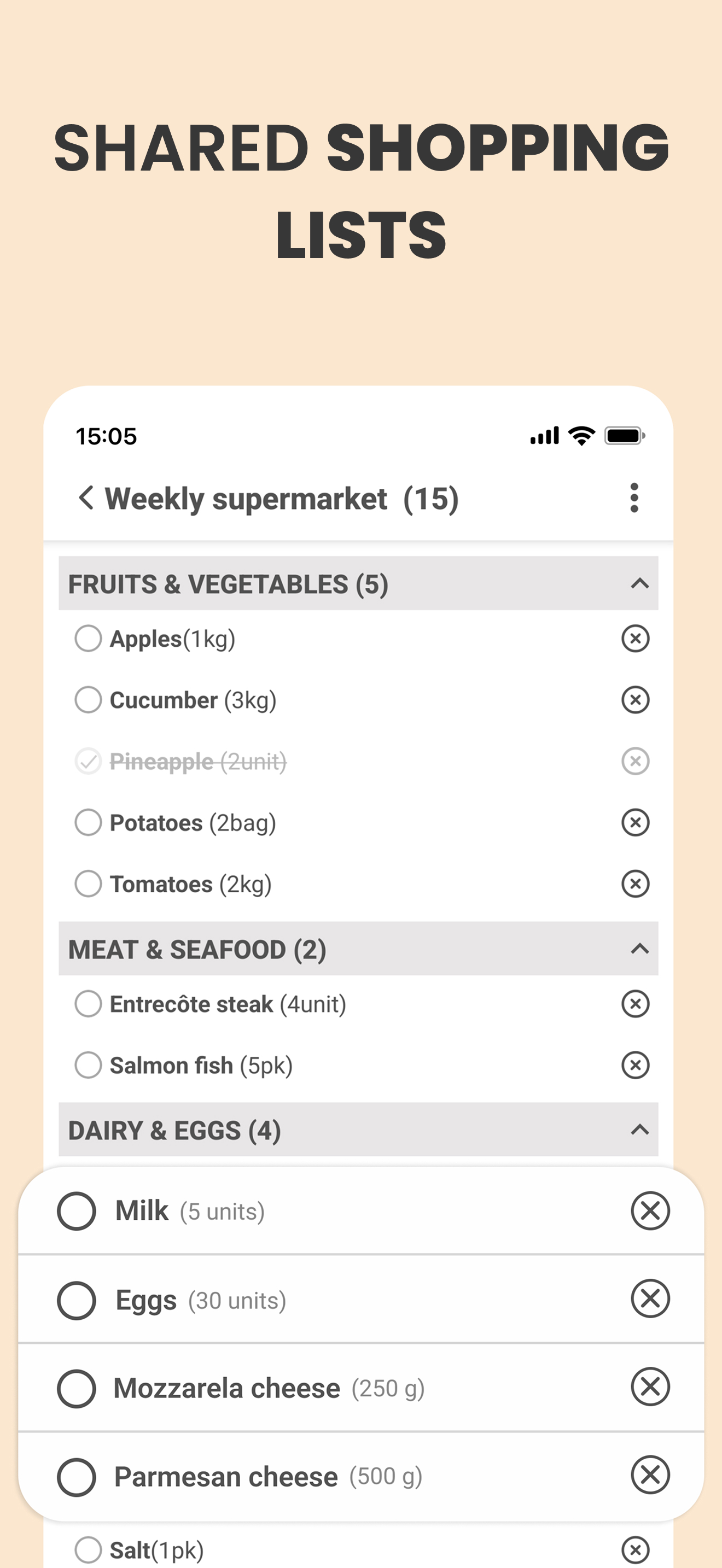Delete Parmesan cheese from the list

pyautogui.click(x=650, y=1476)
